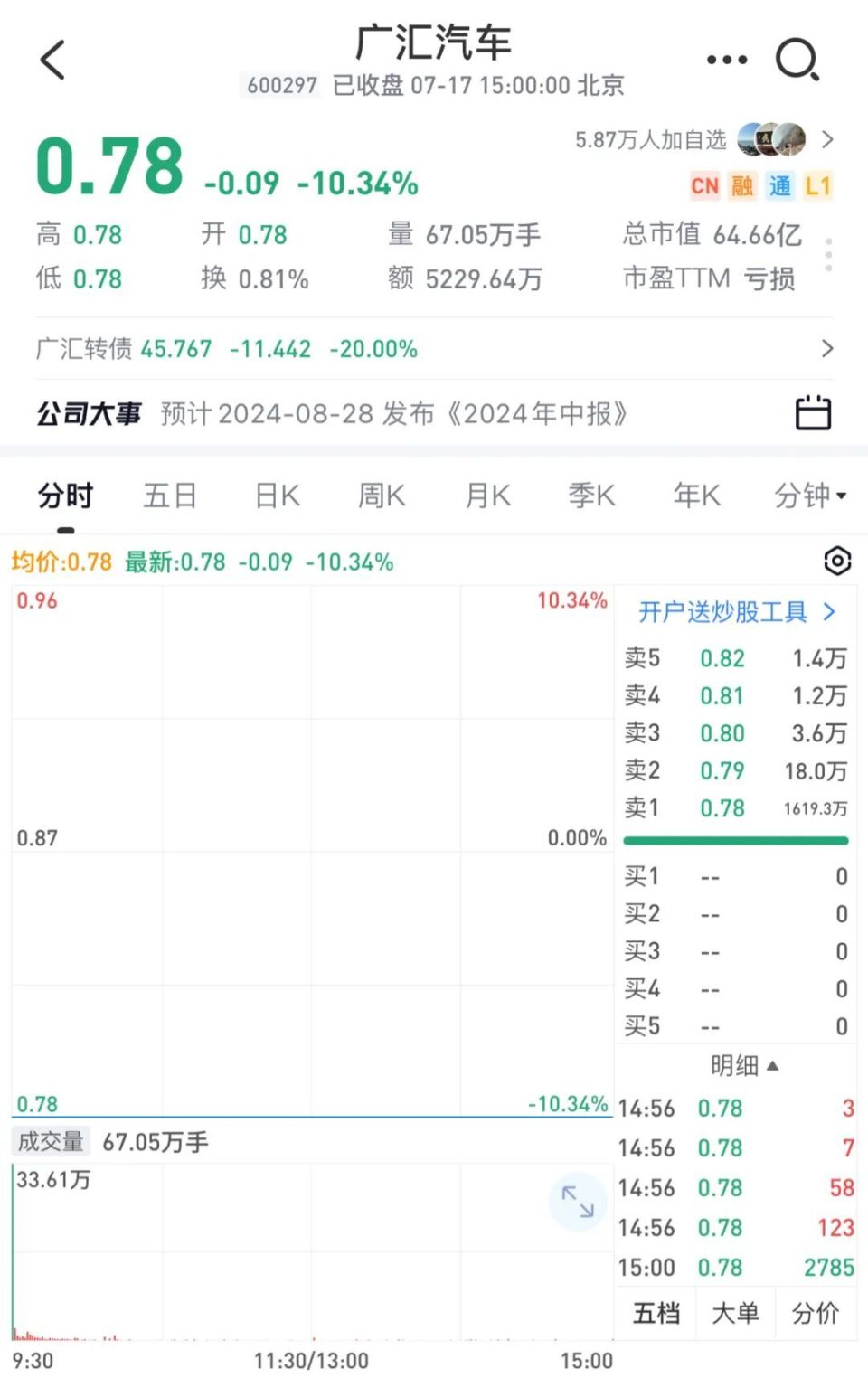The image size is (868, 1378).
Task: Open the search function
Action: pyautogui.click(x=796, y=60)
